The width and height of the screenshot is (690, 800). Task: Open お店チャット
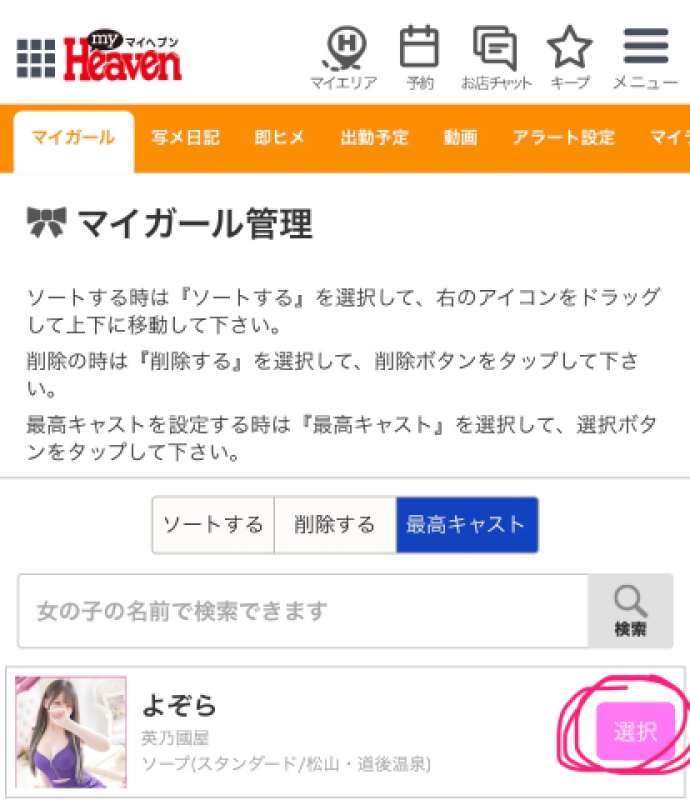(x=494, y=58)
